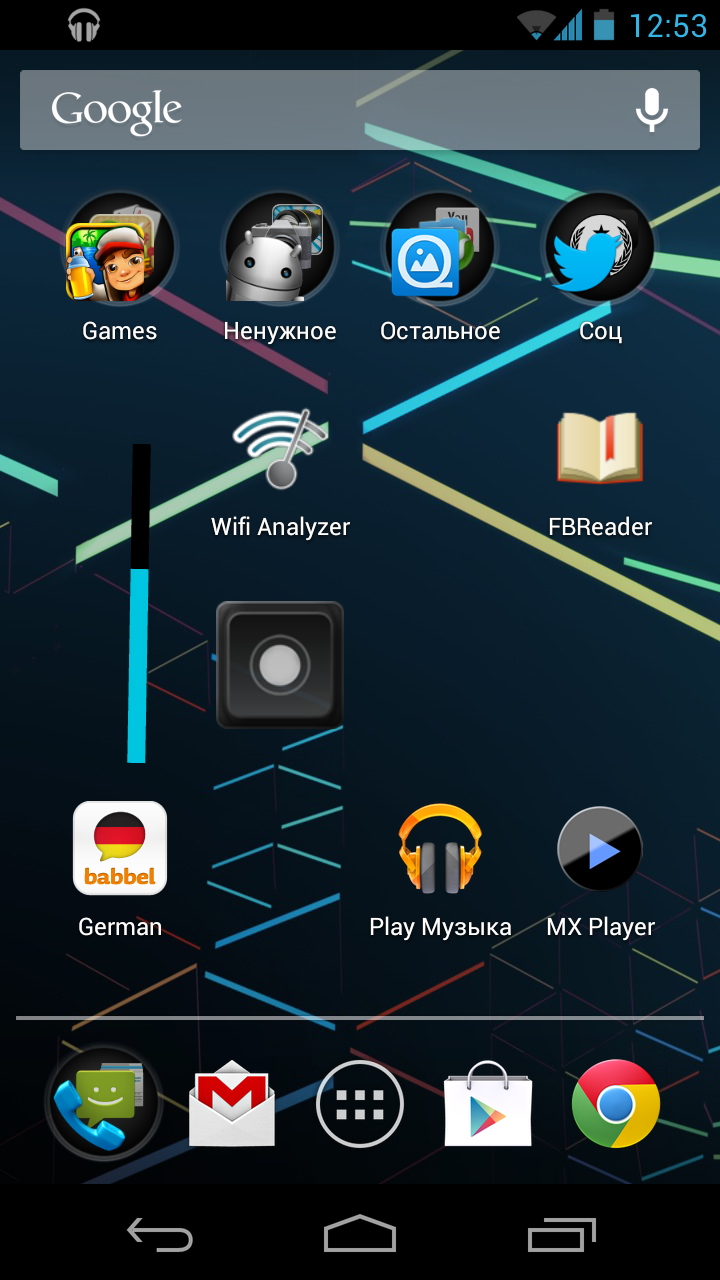Open the recent apps view
Viewport: 720px width, 1280px height.
(x=562, y=1236)
